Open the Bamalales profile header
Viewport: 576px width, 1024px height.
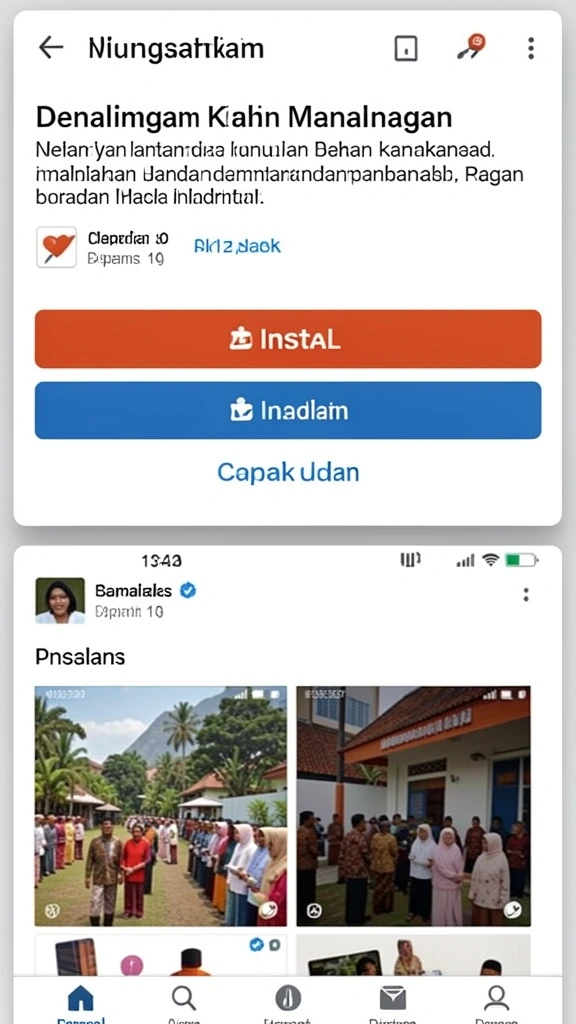116,600
